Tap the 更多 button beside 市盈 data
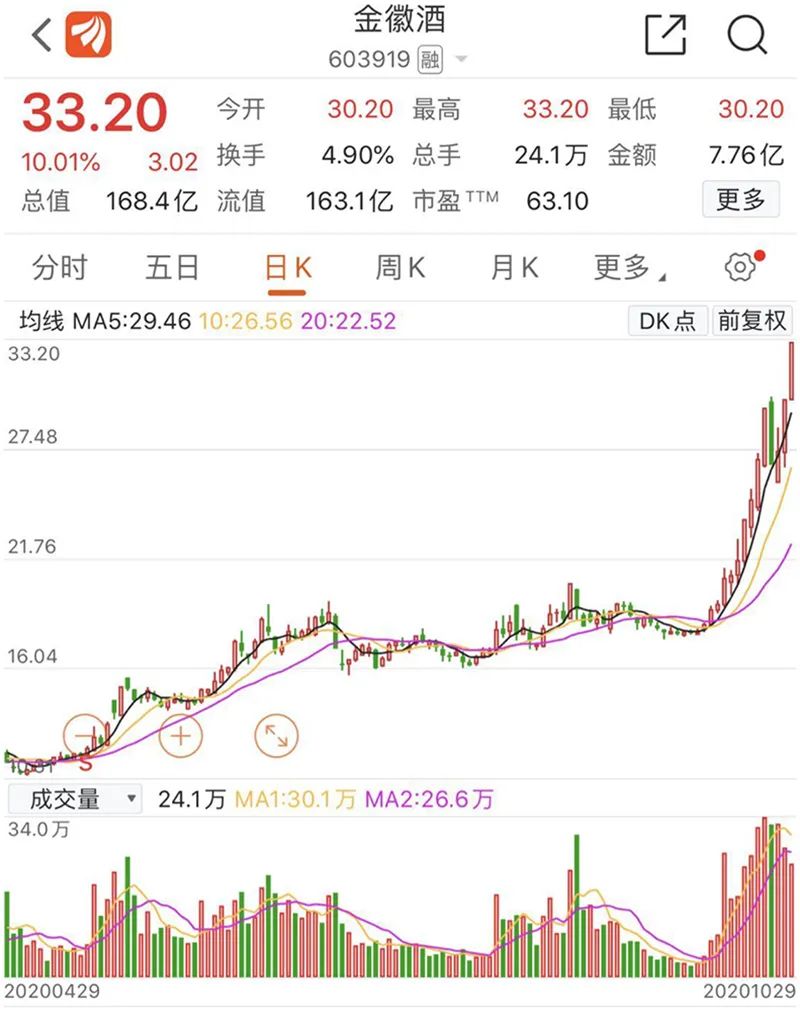 click(740, 199)
